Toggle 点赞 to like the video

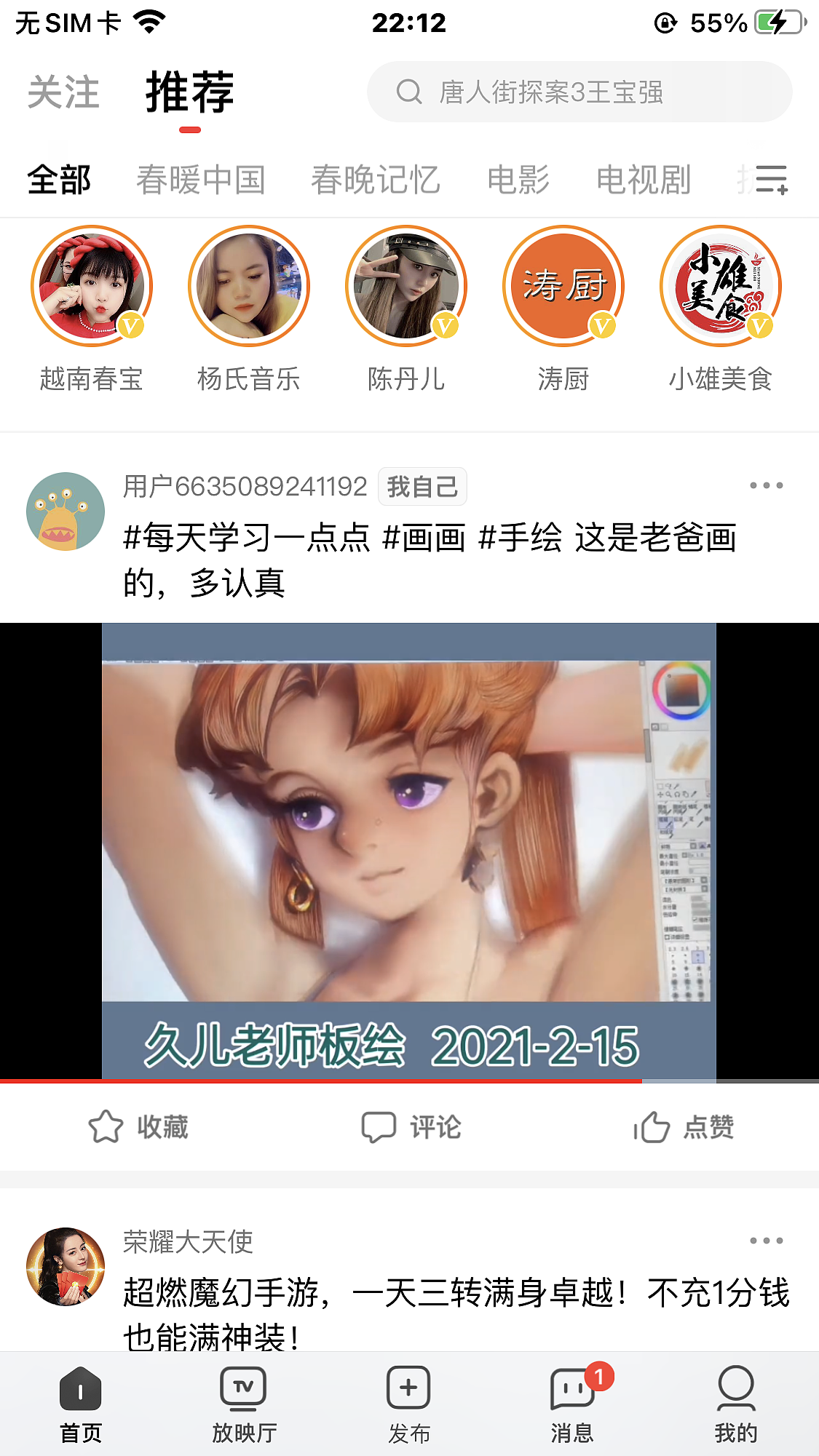pyautogui.click(x=684, y=1127)
